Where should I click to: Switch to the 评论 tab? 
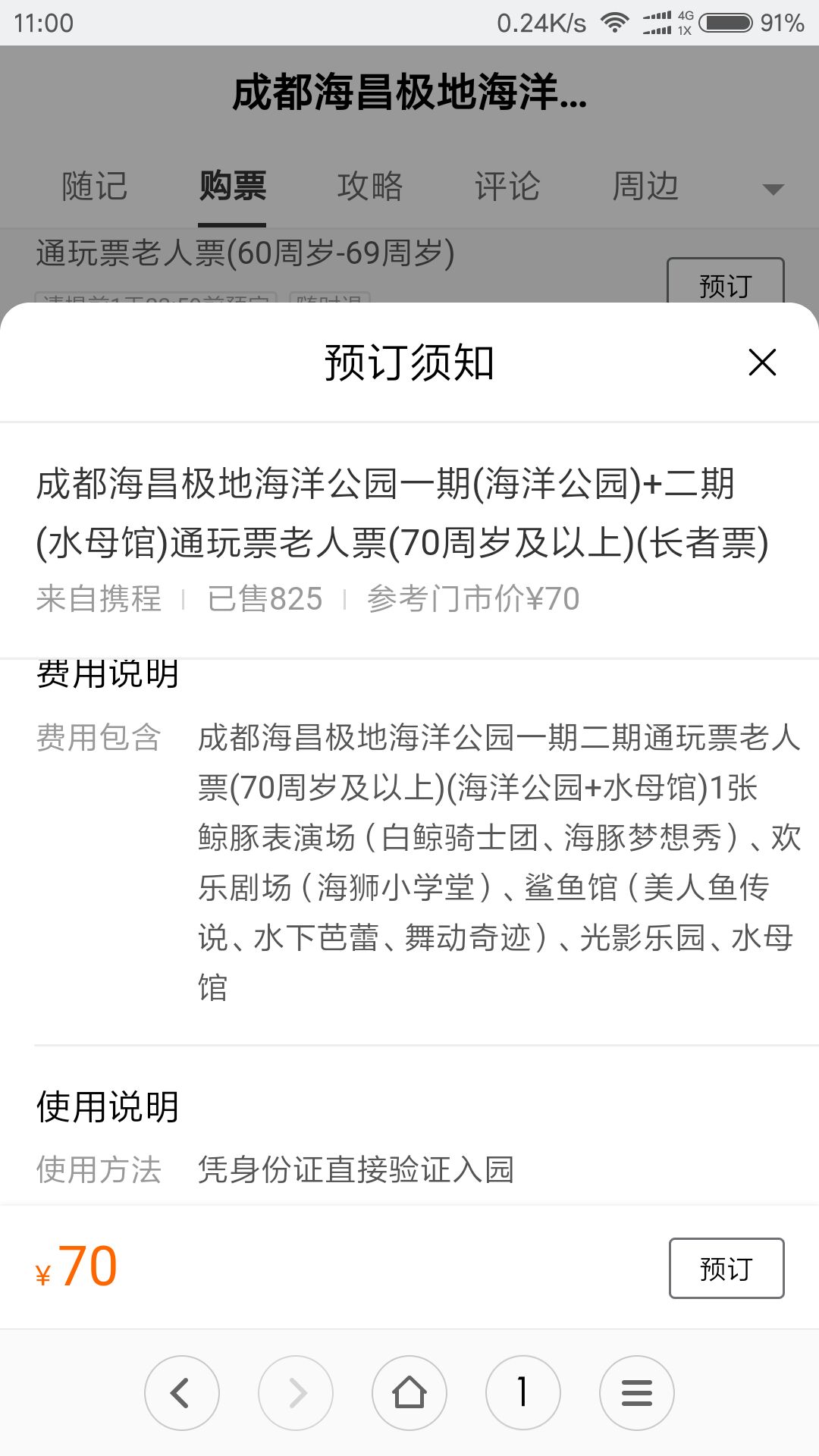[x=507, y=187]
